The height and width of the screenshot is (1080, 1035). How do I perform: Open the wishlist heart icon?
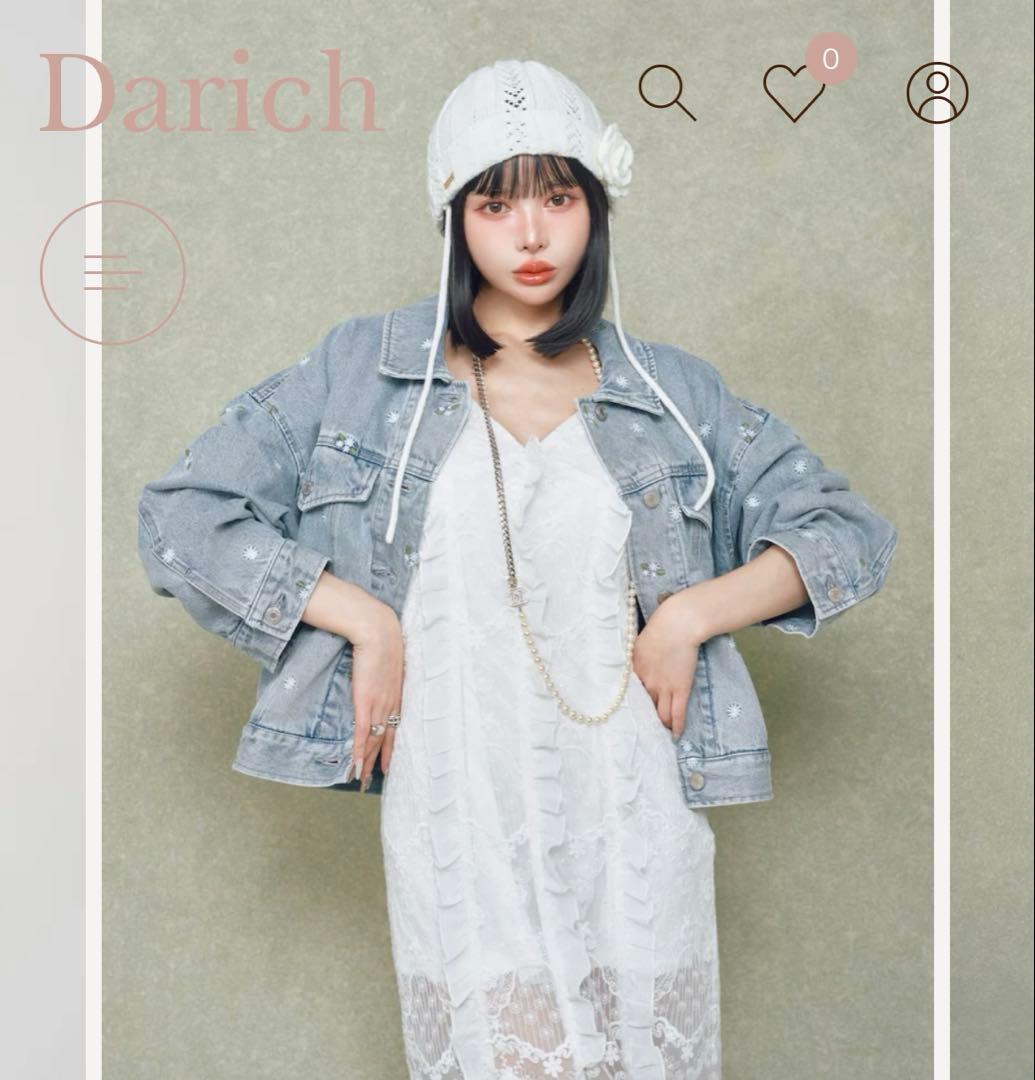794,93
